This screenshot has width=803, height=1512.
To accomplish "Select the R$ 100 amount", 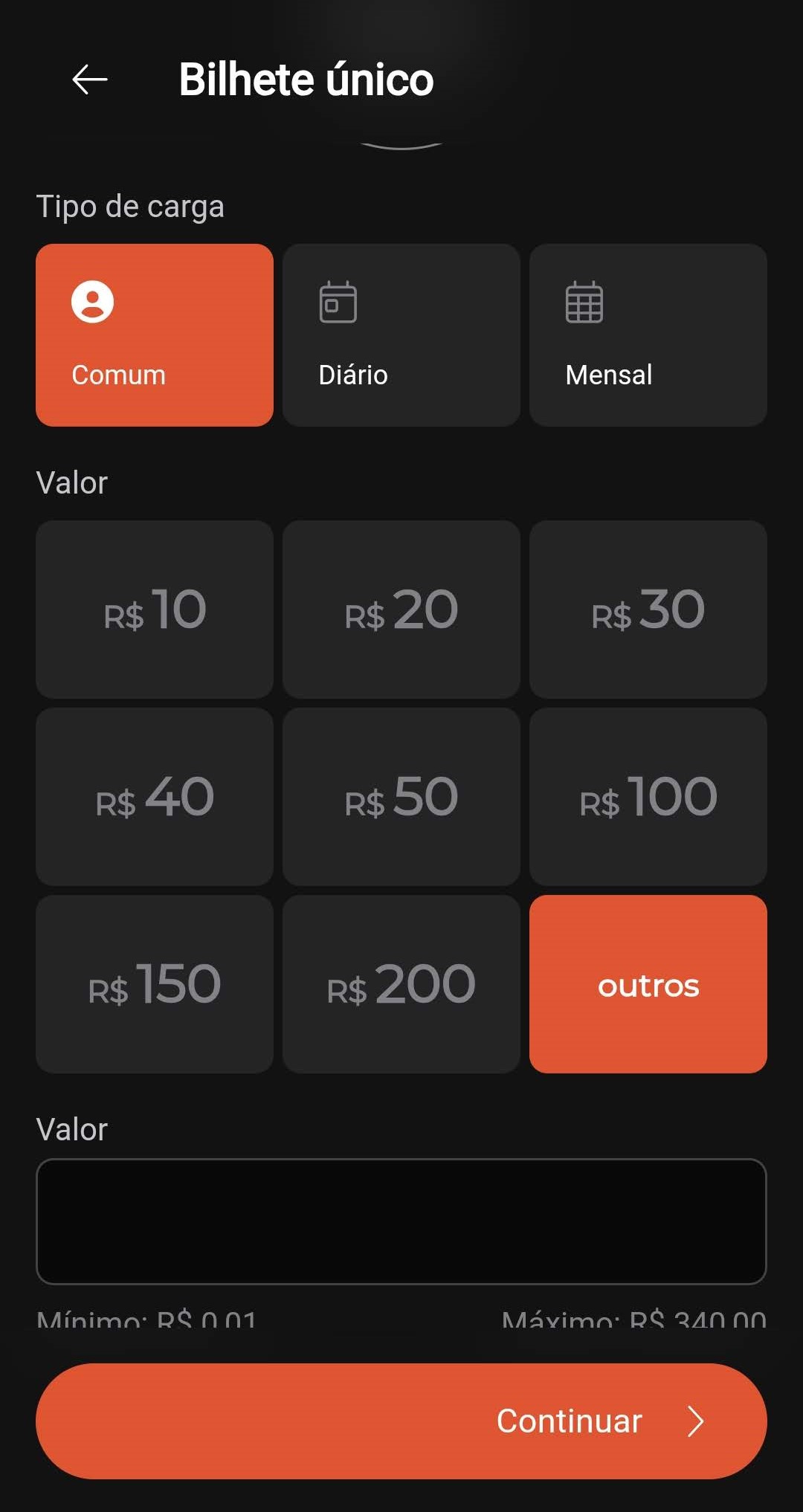I will [x=648, y=797].
